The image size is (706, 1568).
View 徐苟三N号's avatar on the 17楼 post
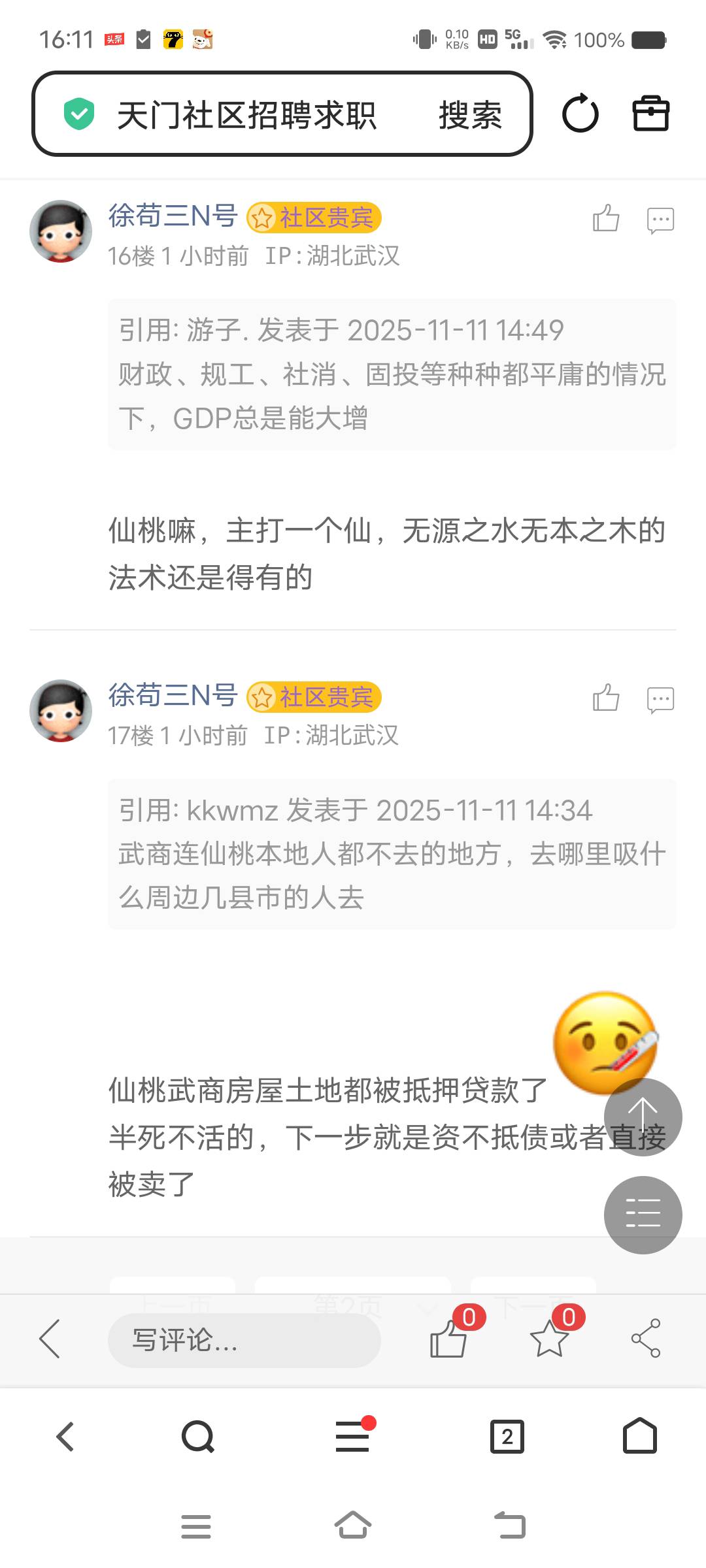61,711
